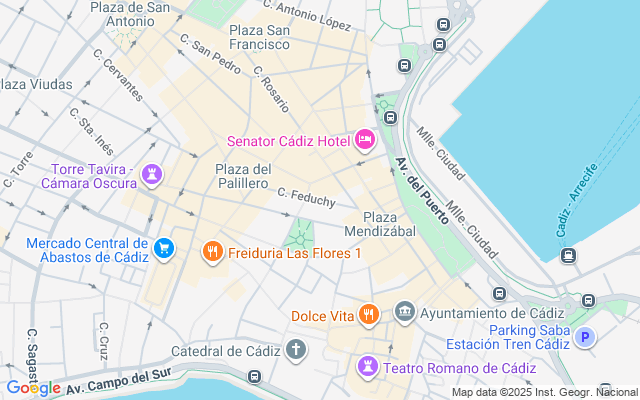Tap the Catedral de Cádiz pin
The image size is (640, 400).
295,350
